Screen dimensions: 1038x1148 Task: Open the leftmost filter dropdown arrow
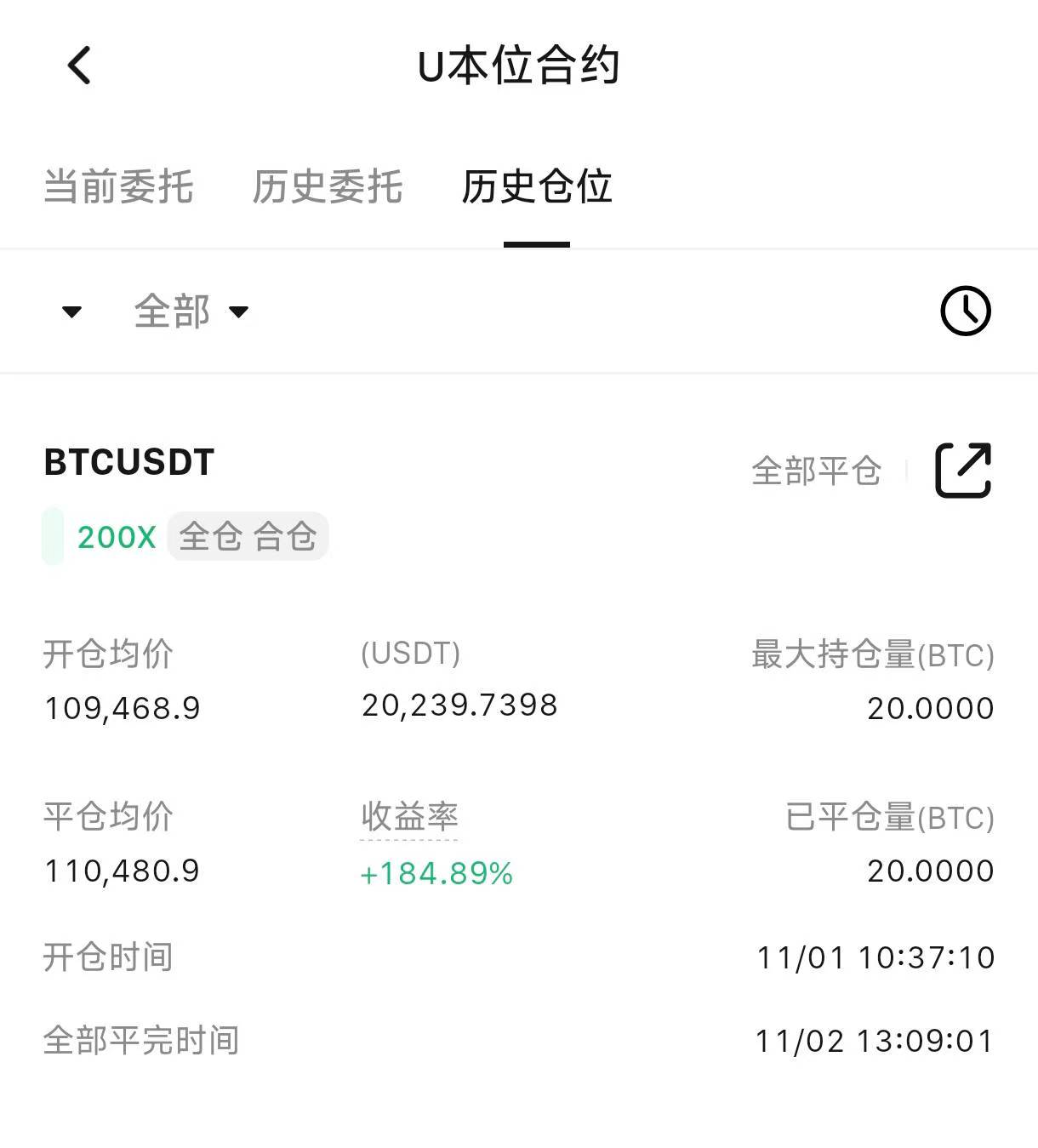pos(72,312)
